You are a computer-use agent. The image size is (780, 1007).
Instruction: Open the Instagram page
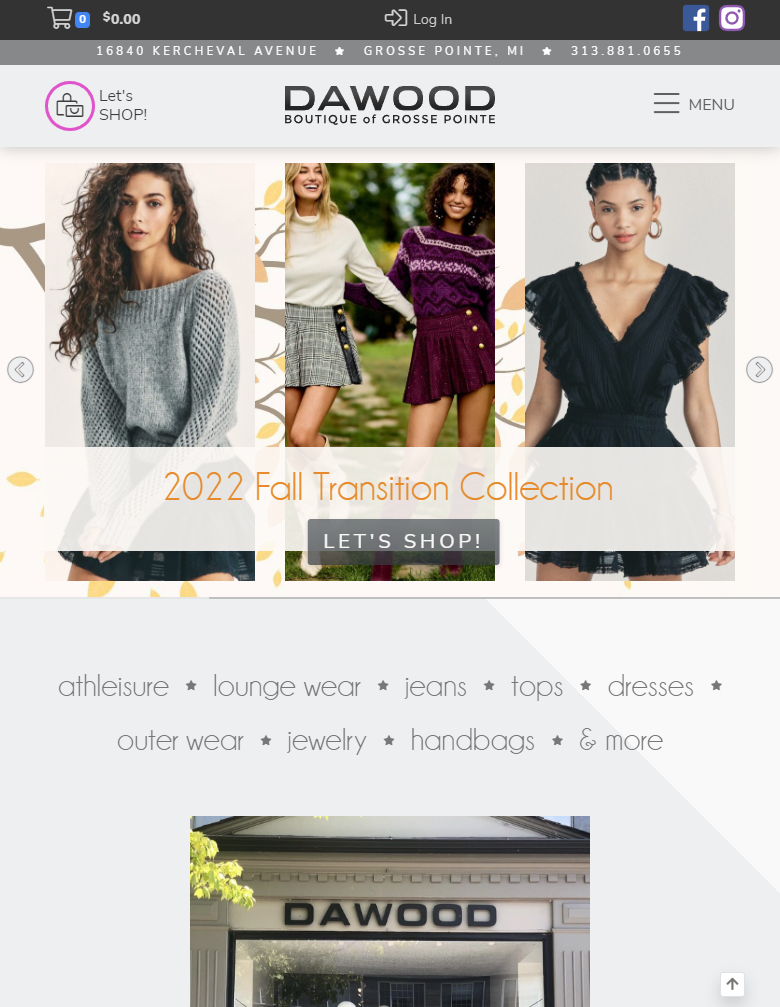point(732,18)
